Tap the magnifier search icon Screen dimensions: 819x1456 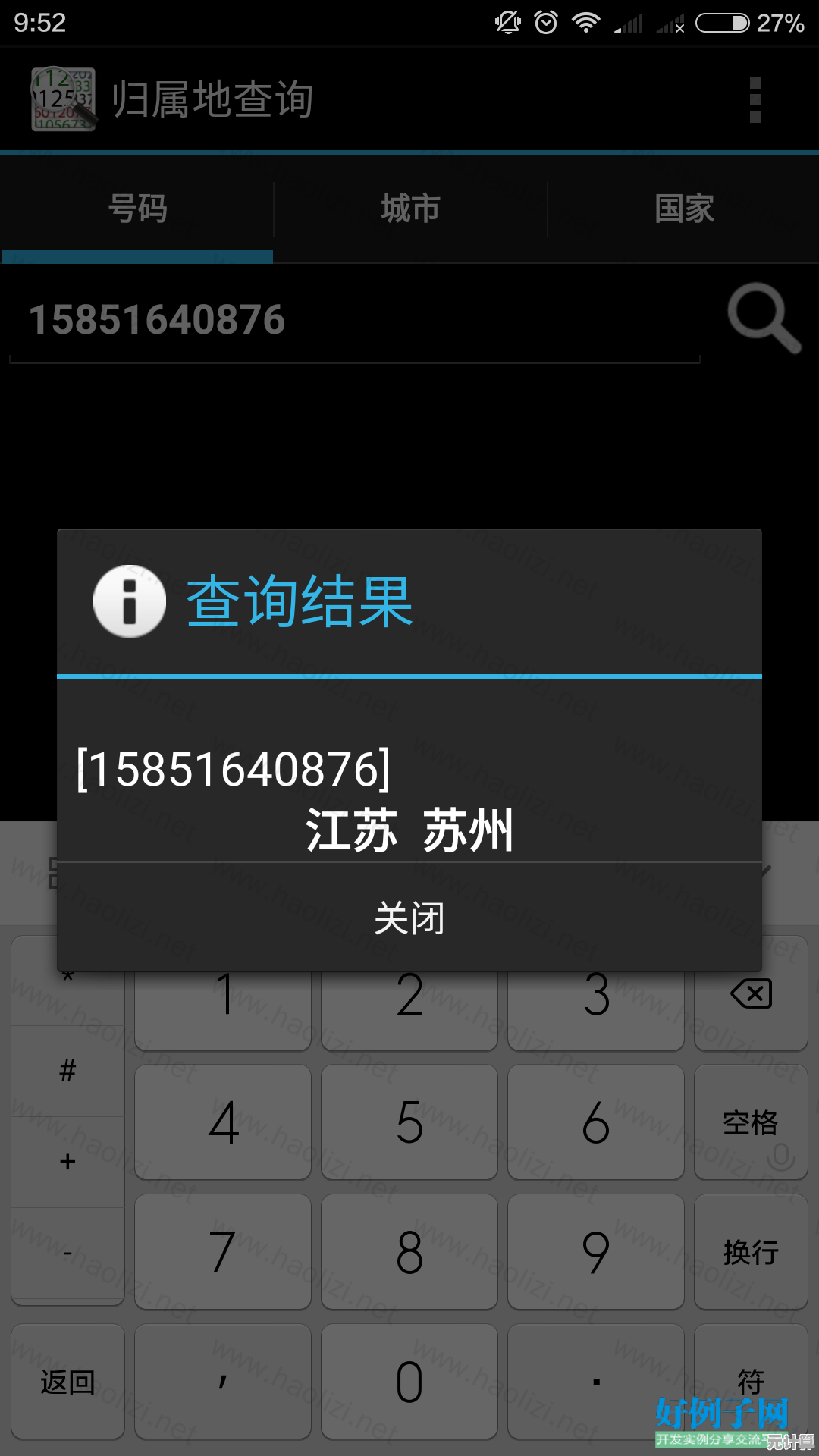tap(763, 318)
